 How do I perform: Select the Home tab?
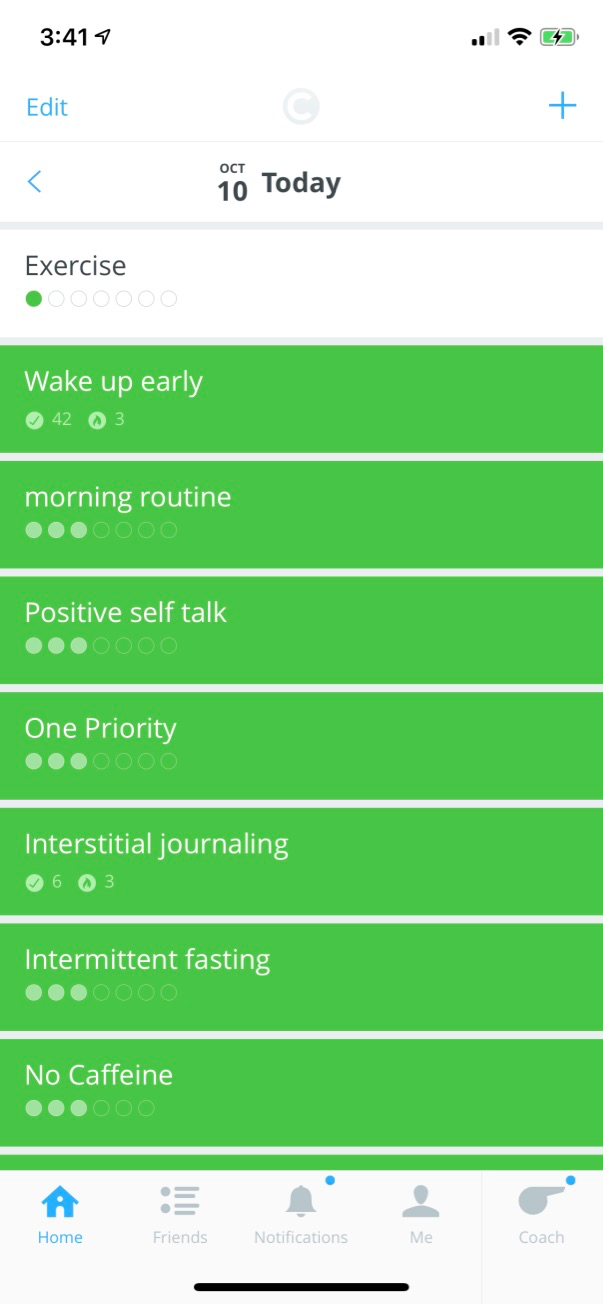[60, 1215]
